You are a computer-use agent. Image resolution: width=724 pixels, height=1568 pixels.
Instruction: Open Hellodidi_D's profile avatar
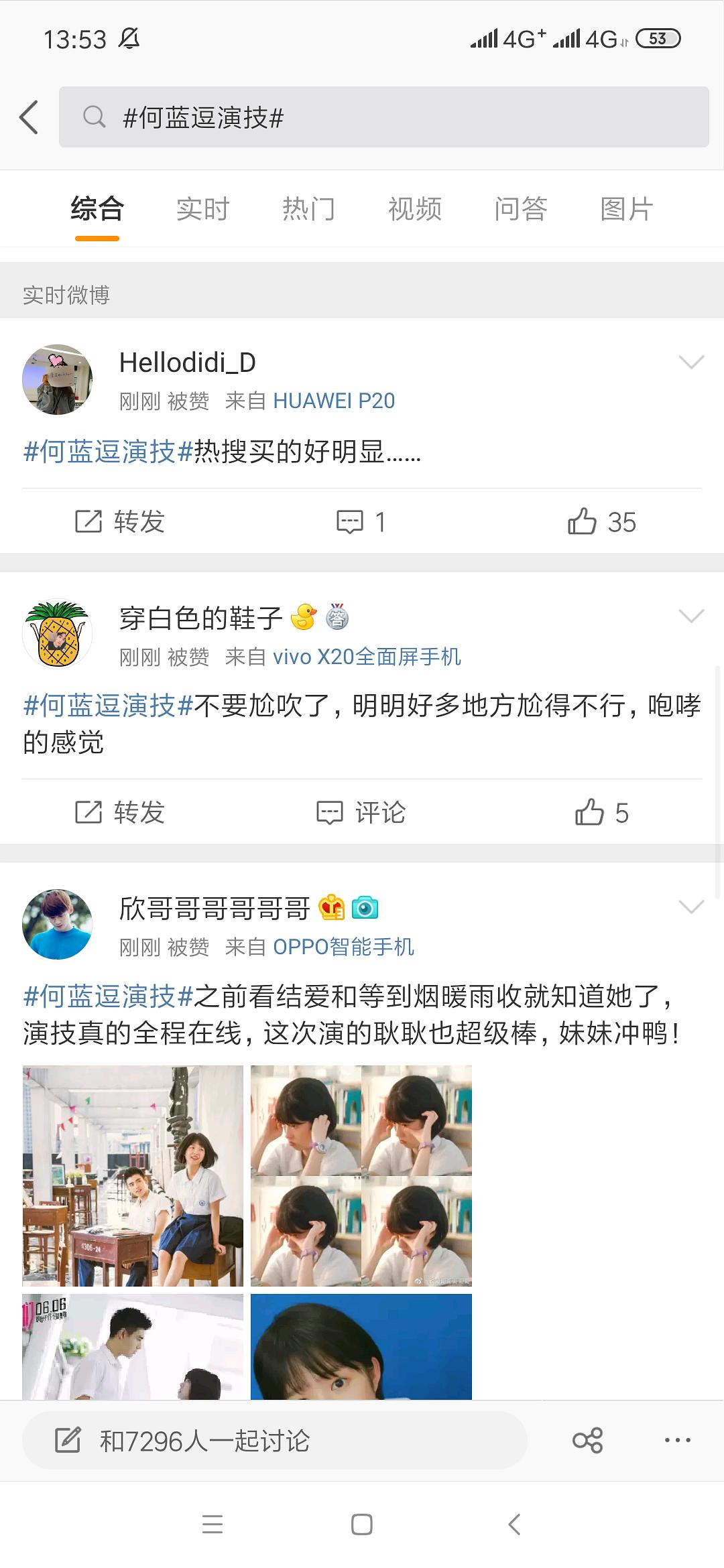(58, 380)
